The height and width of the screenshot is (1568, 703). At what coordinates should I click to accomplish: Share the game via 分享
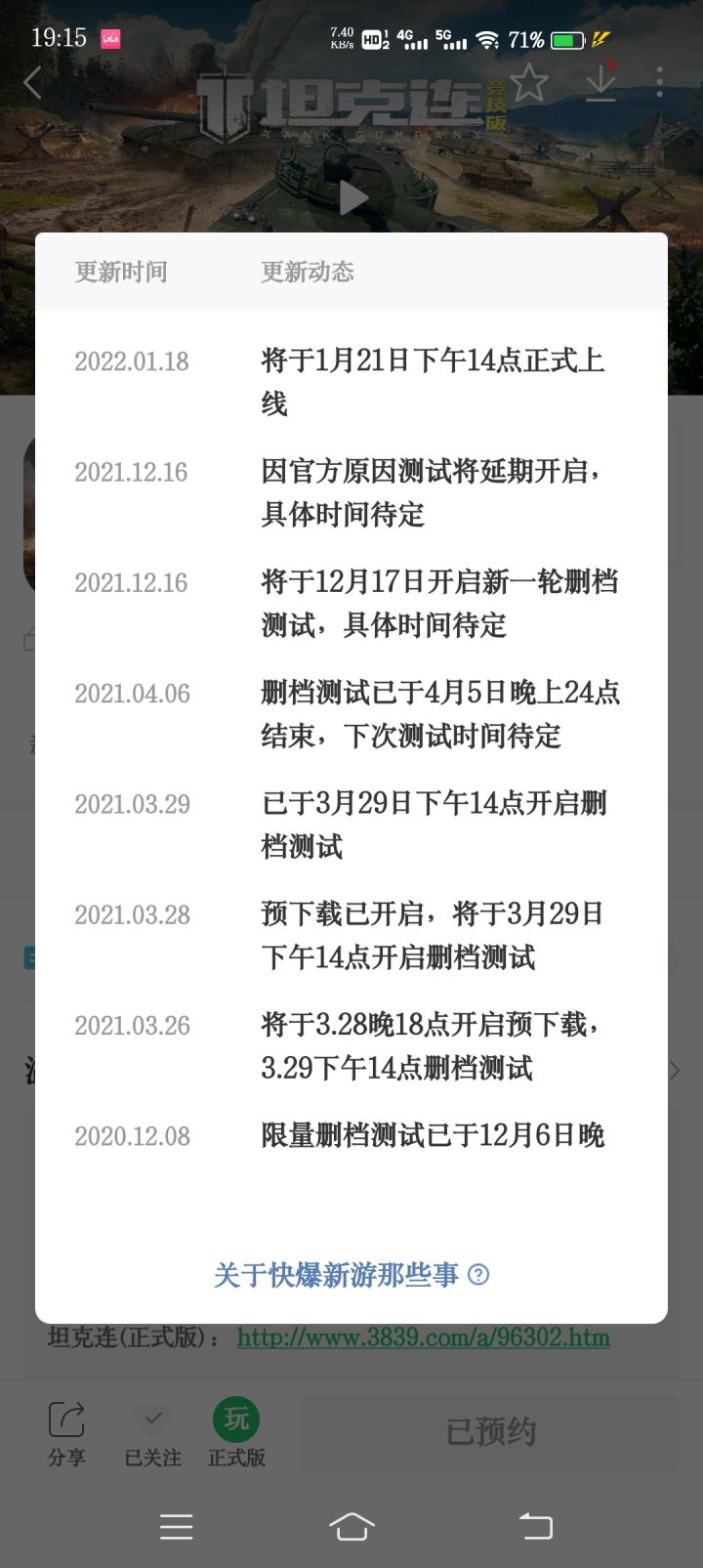(x=66, y=1432)
